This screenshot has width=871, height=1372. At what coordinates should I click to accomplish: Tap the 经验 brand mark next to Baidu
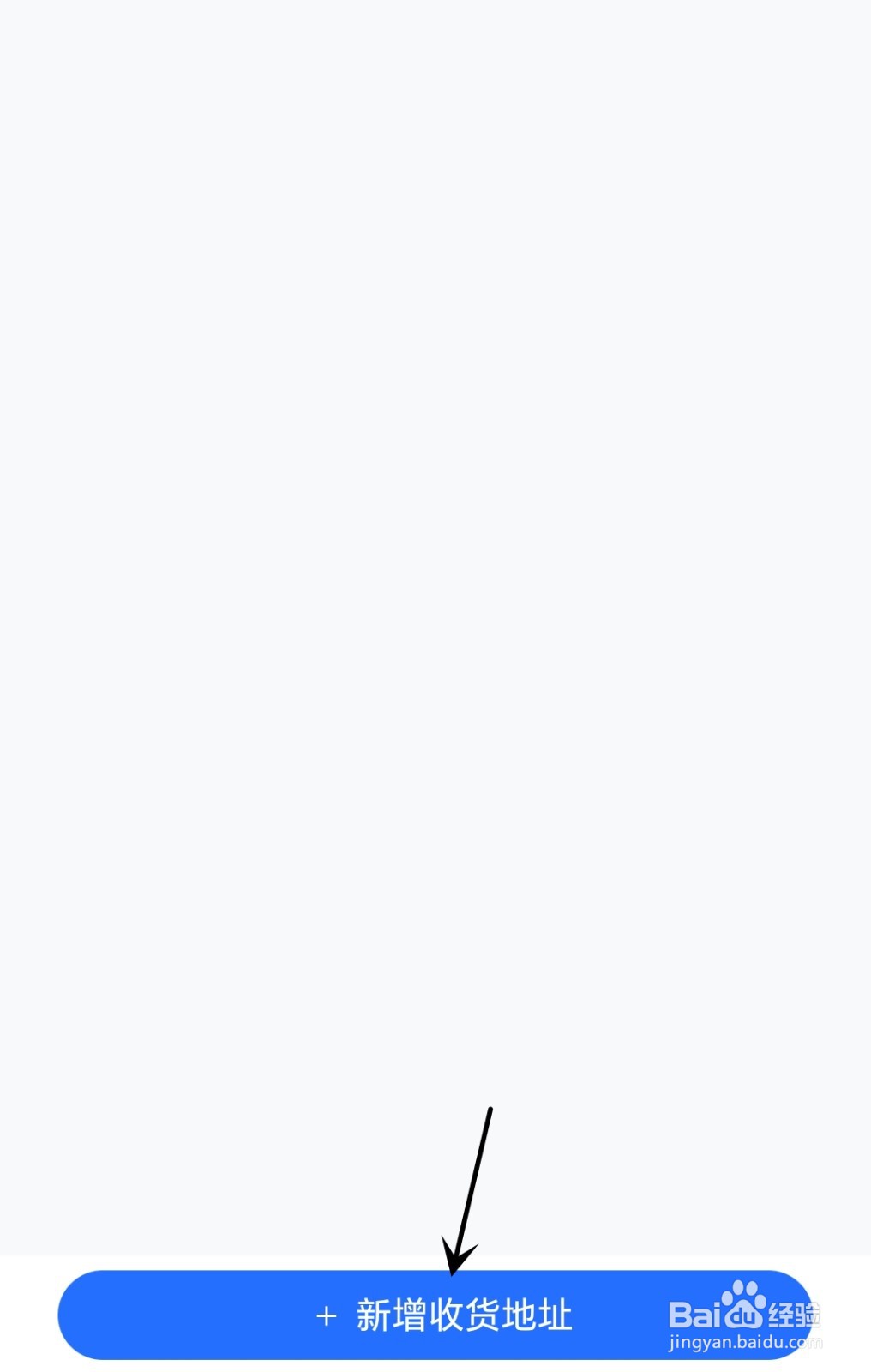(793, 1315)
